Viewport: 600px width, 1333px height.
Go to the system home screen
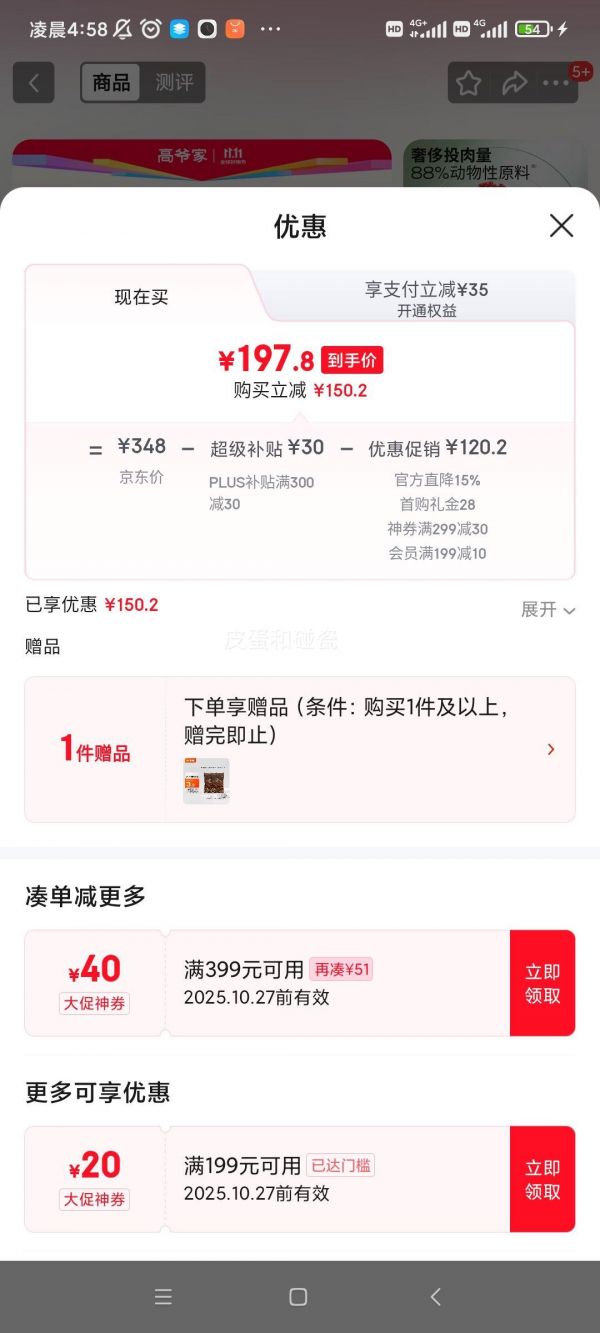pyautogui.click(x=298, y=1297)
